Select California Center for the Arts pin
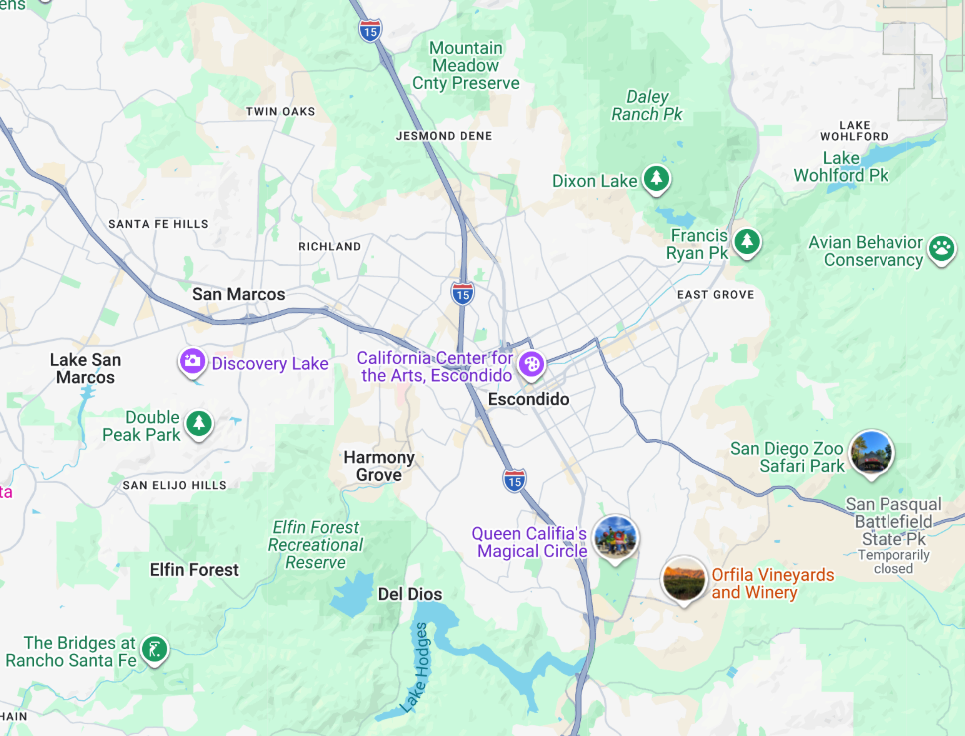 pyautogui.click(x=531, y=366)
